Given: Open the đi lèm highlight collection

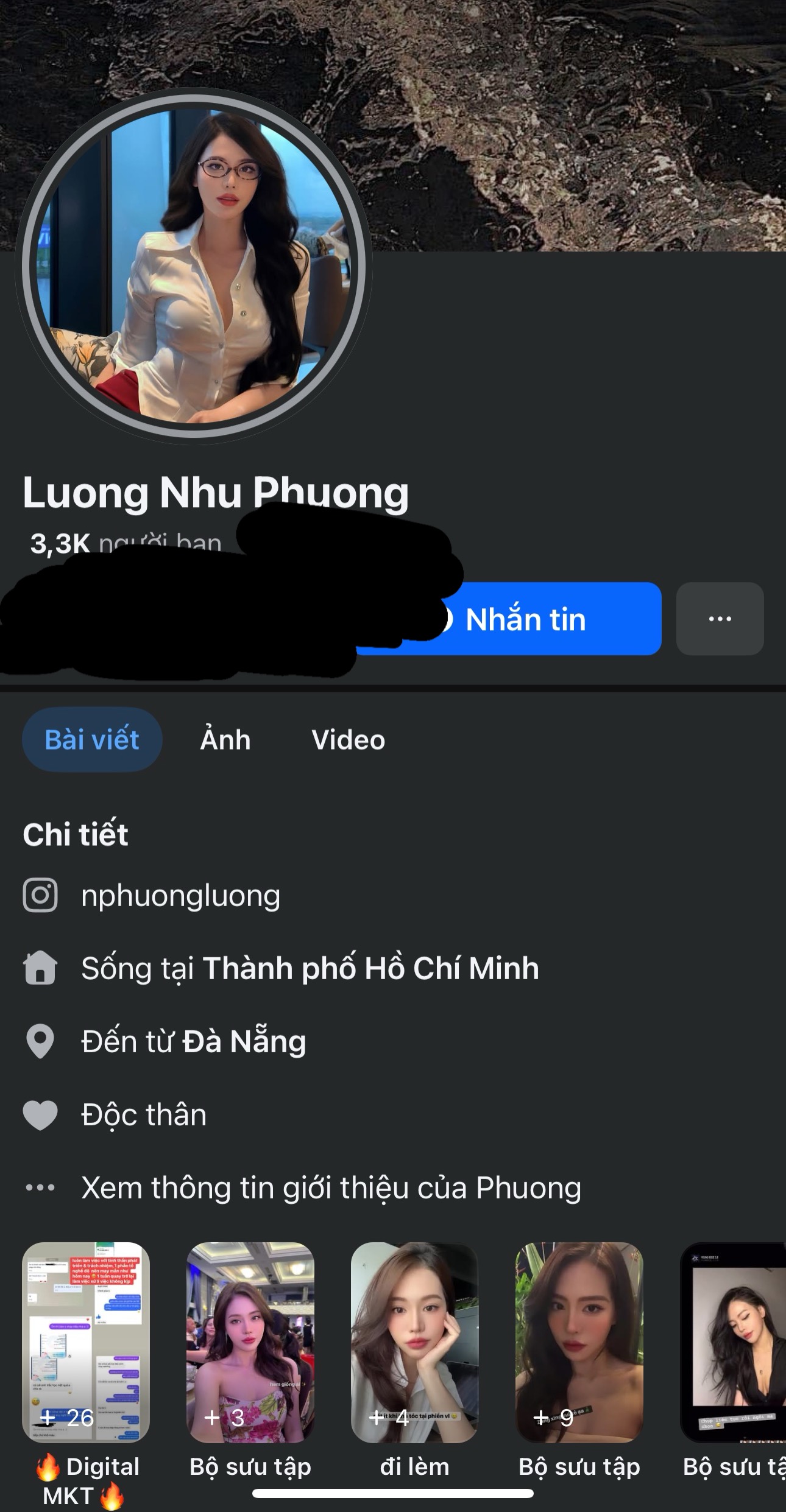Looking at the screenshot, I should [x=415, y=1342].
